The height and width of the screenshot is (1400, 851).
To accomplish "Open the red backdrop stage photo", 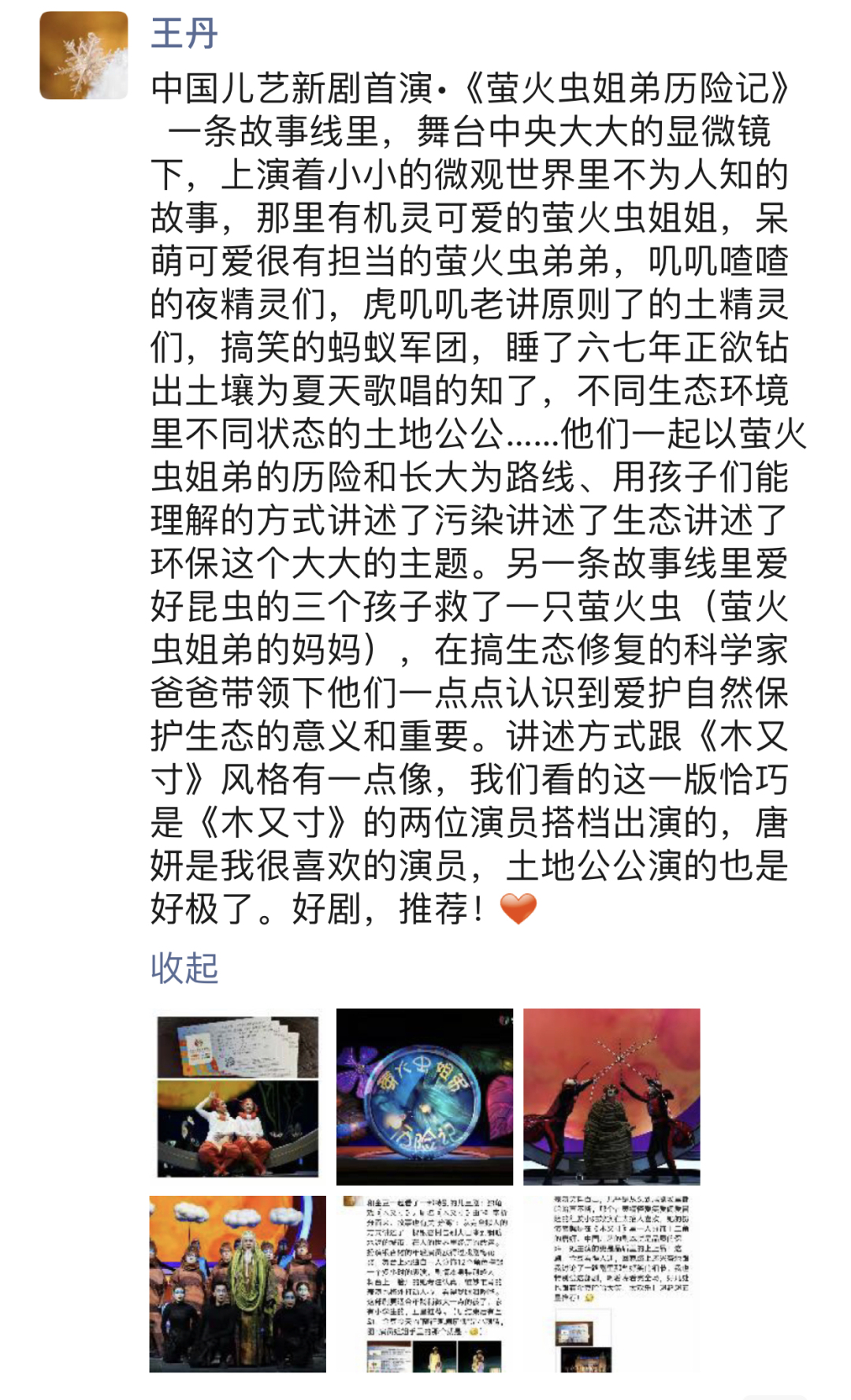I will (611, 1097).
